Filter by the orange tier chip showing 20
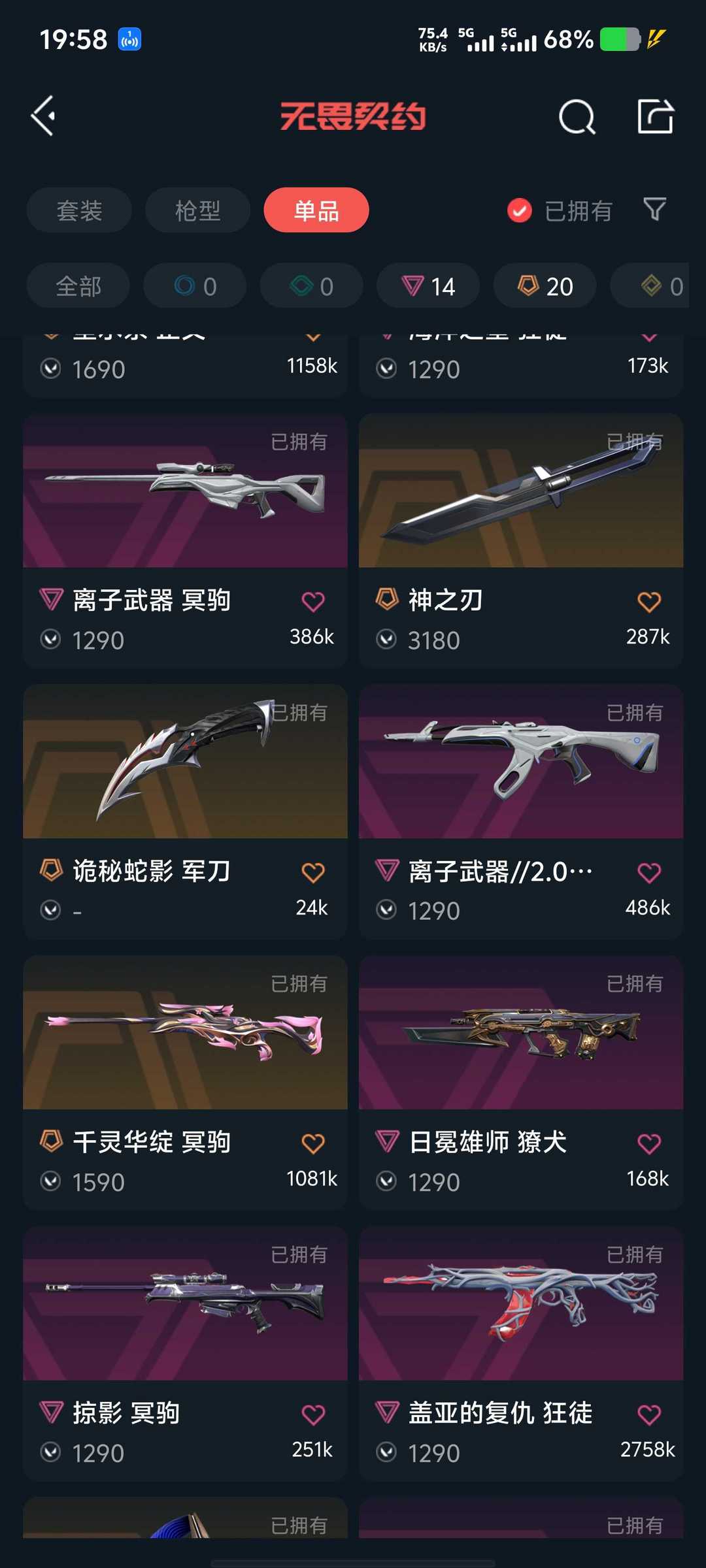This screenshot has width=706, height=1568. tap(545, 286)
